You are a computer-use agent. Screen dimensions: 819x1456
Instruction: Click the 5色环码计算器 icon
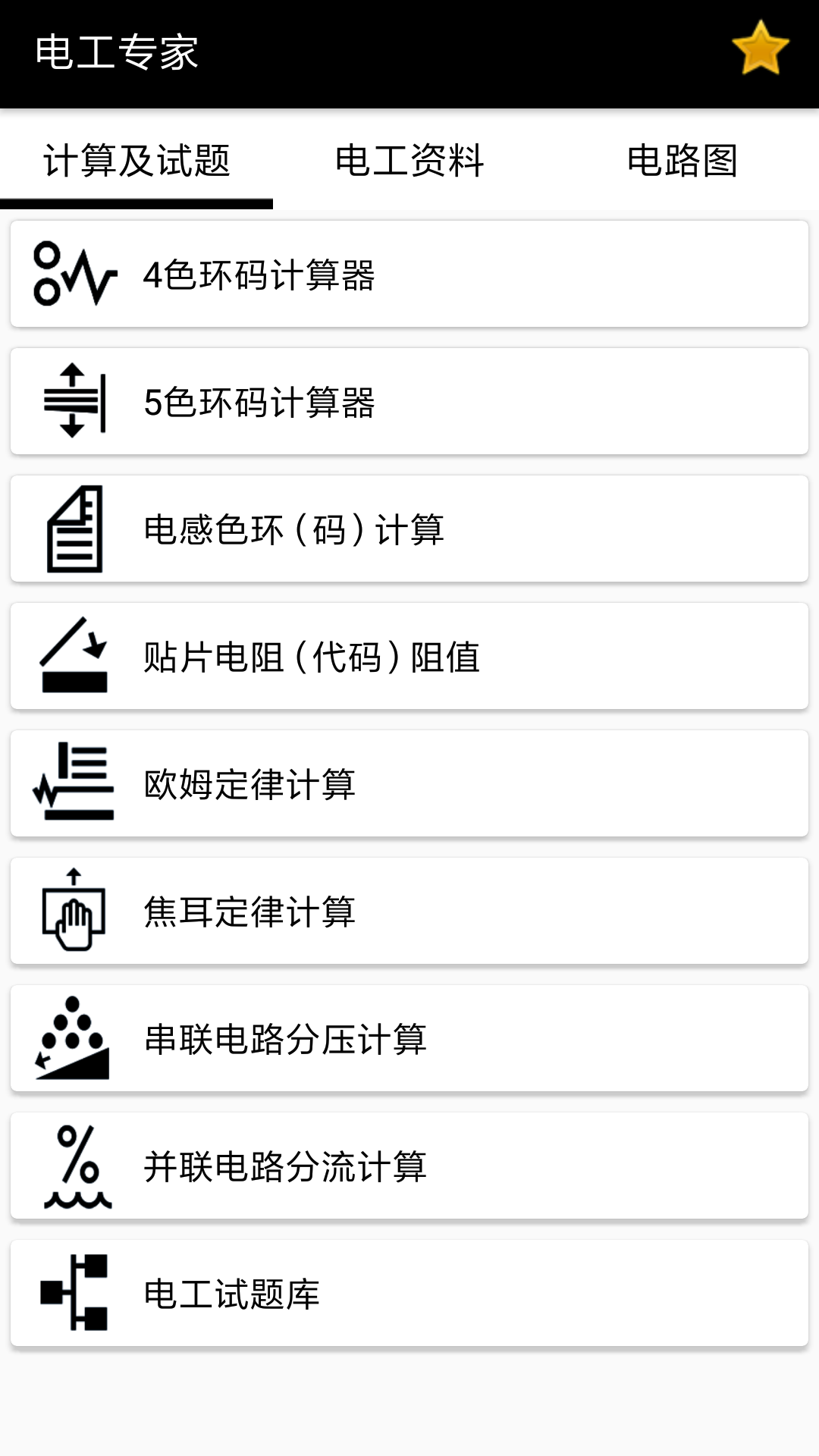[74, 402]
